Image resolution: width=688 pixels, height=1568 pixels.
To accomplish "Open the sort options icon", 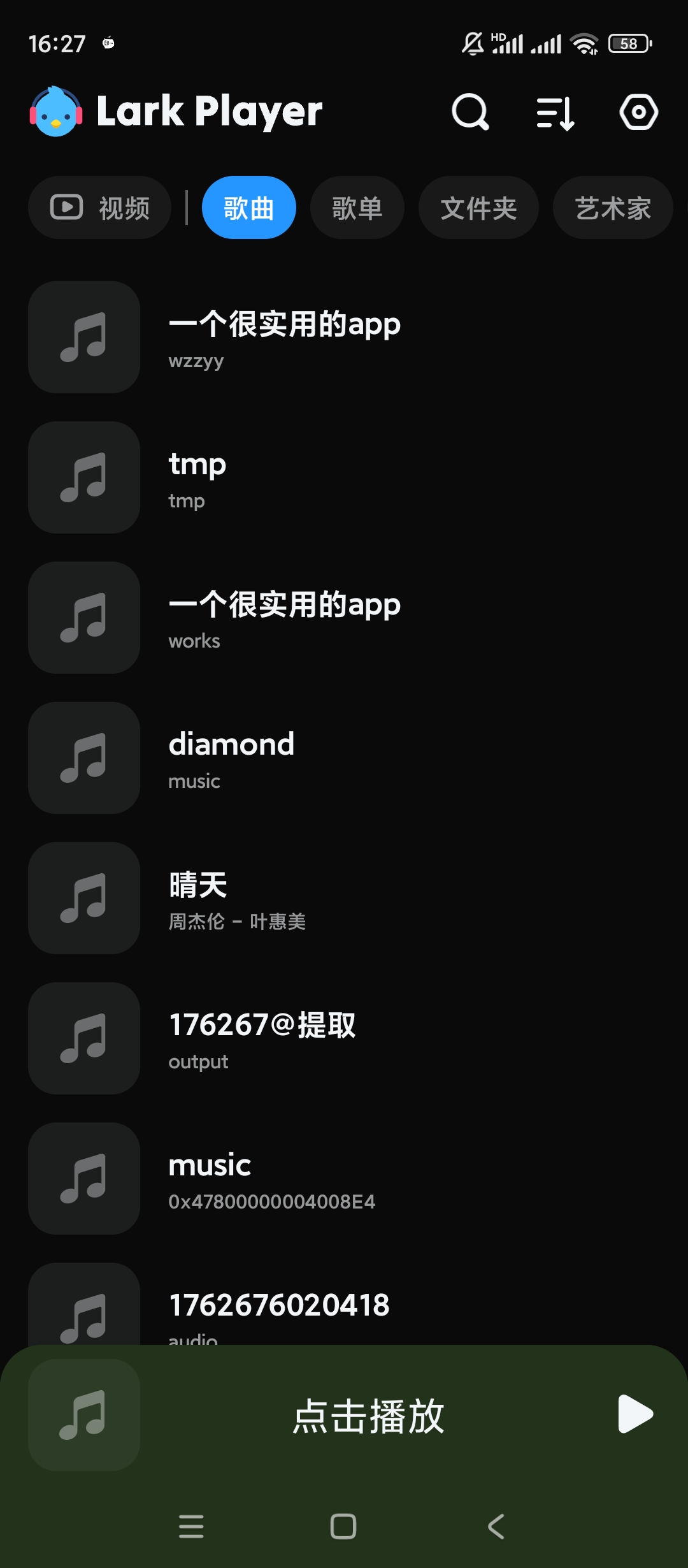I will pyautogui.click(x=555, y=113).
